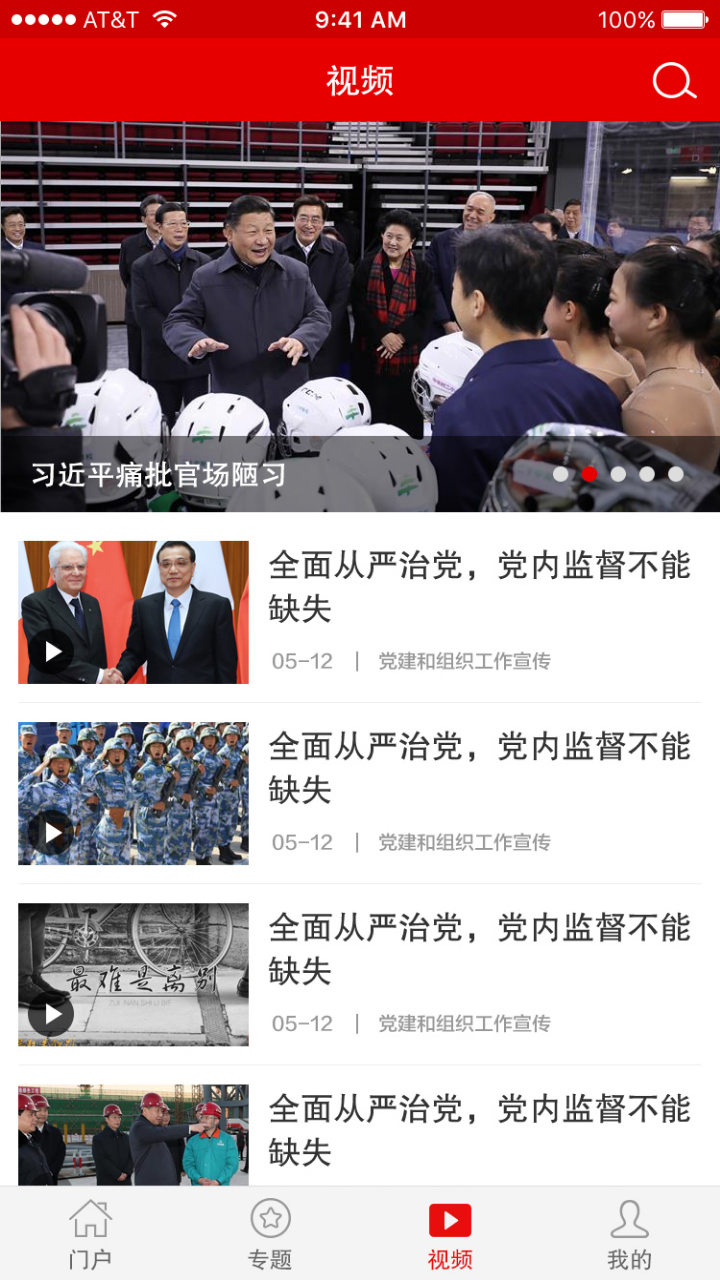Image resolution: width=720 pixels, height=1280 pixels.
Task: Select the 视频 video icon in bottom navigation
Action: point(450,1220)
